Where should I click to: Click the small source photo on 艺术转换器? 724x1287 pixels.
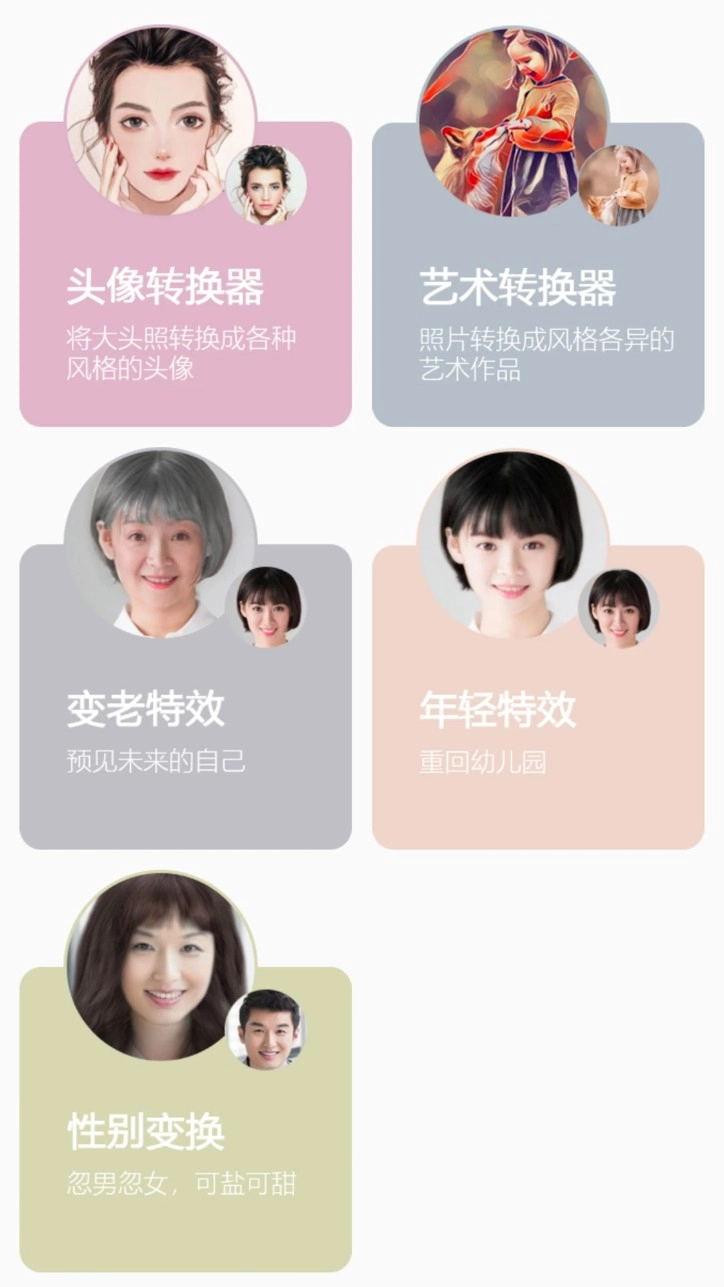point(620,185)
